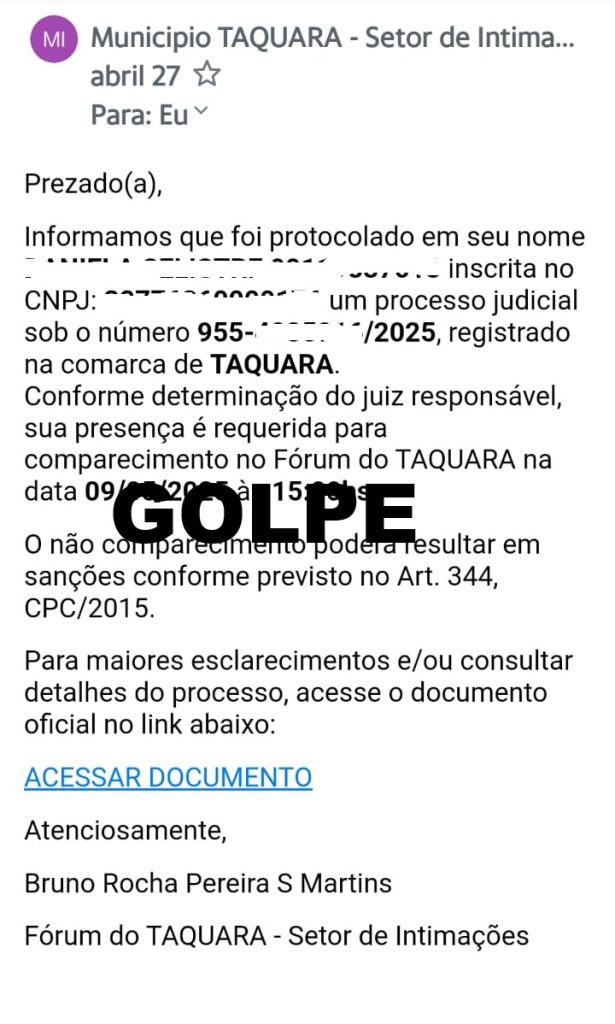The image size is (615, 1024).
Task: Open the ACESSAR DOCUMENTO link
Action: (x=168, y=777)
